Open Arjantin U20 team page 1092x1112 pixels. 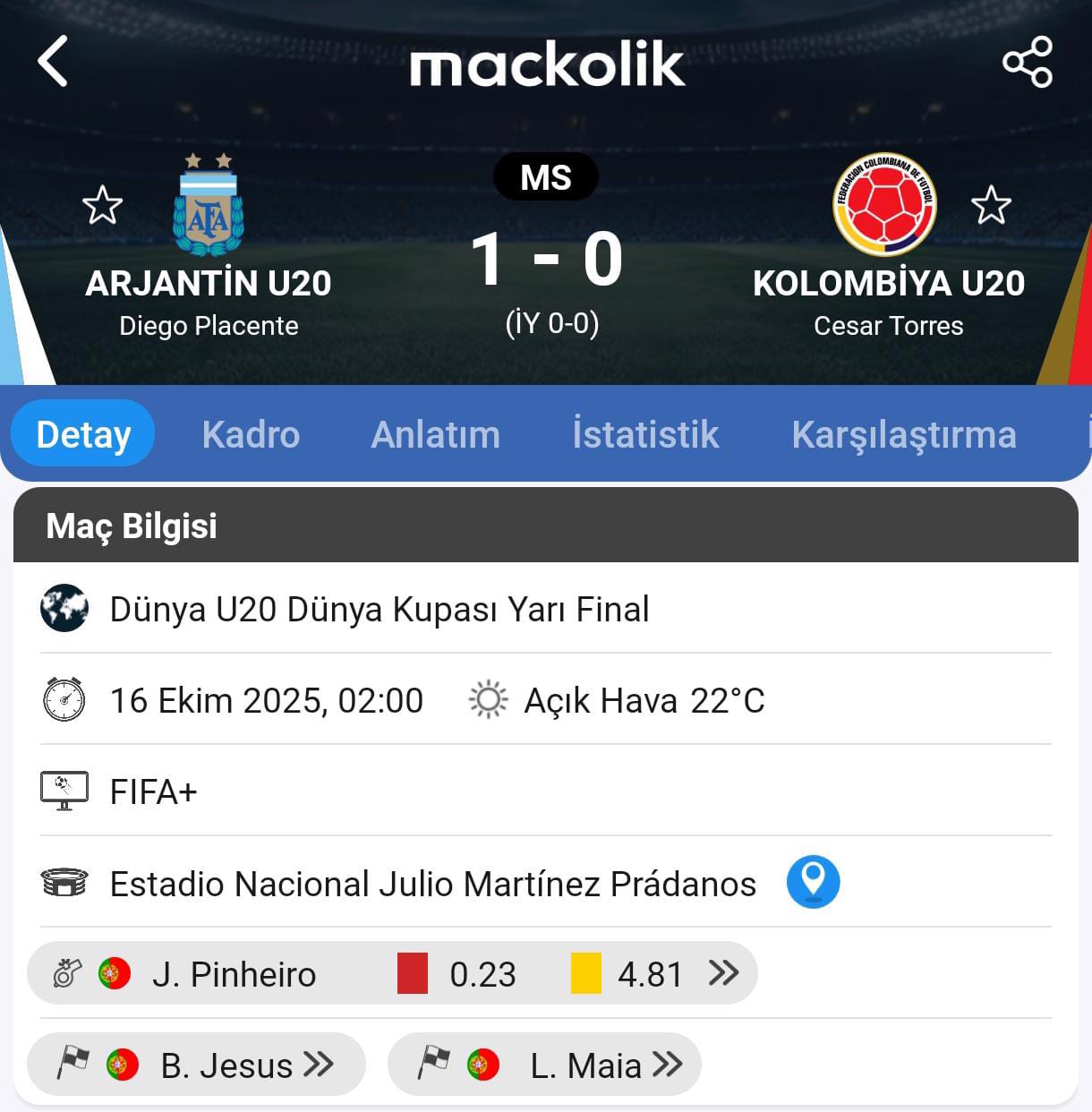point(209,207)
